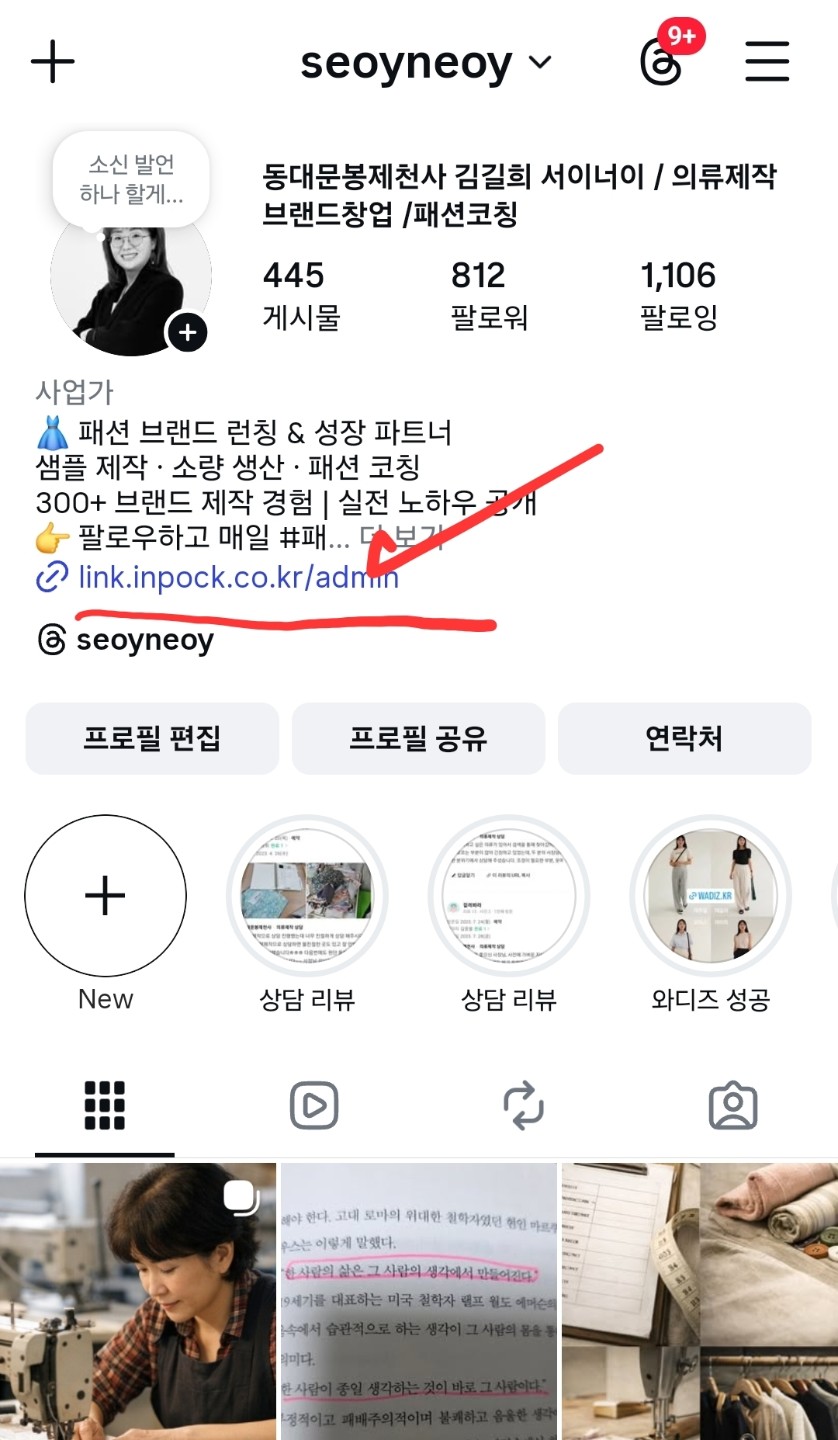Open the post of woman sewing

pyautogui.click(x=137, y=1300)
